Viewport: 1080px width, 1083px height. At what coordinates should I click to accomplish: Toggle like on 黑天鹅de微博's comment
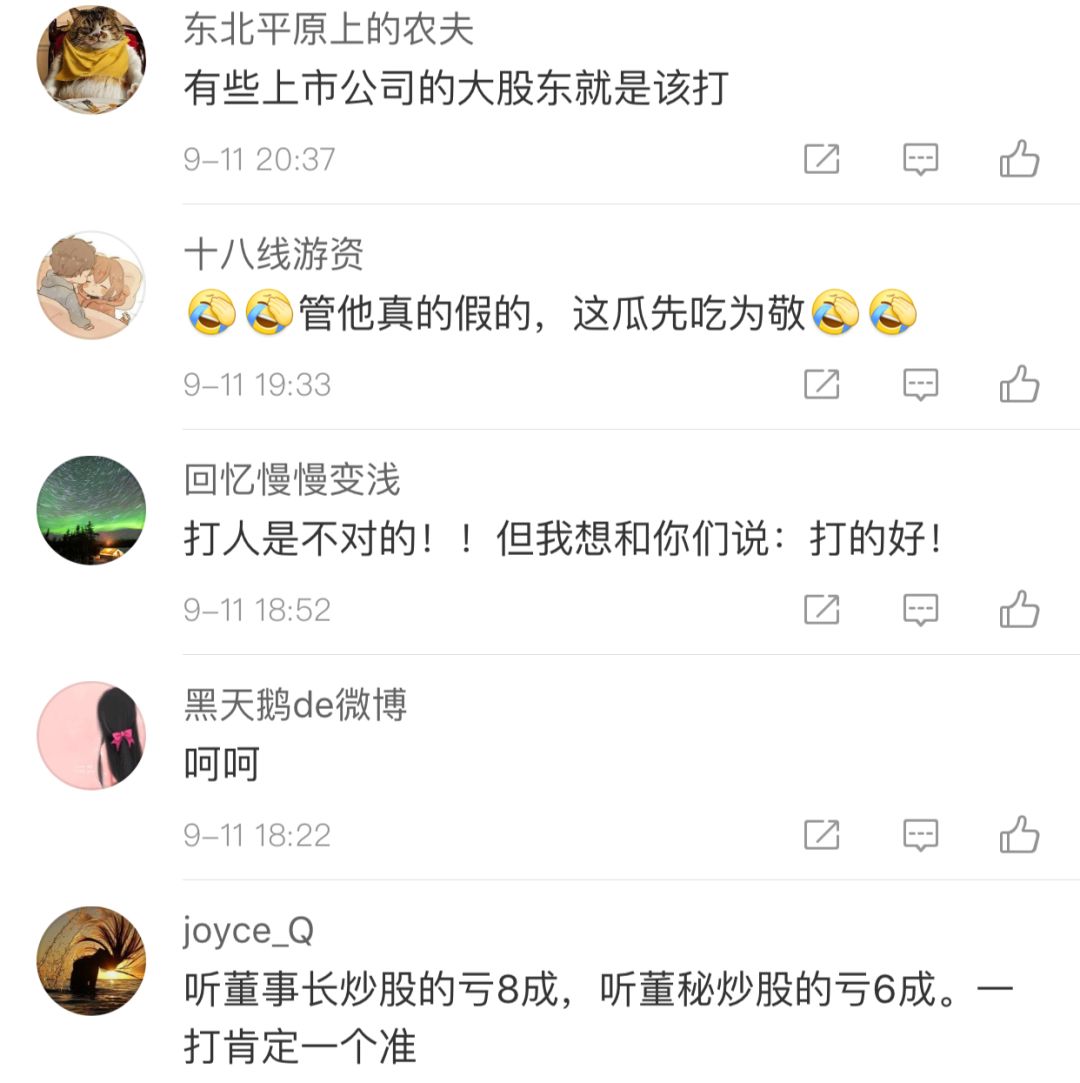pyautogui.click(x=1022, y=834)
